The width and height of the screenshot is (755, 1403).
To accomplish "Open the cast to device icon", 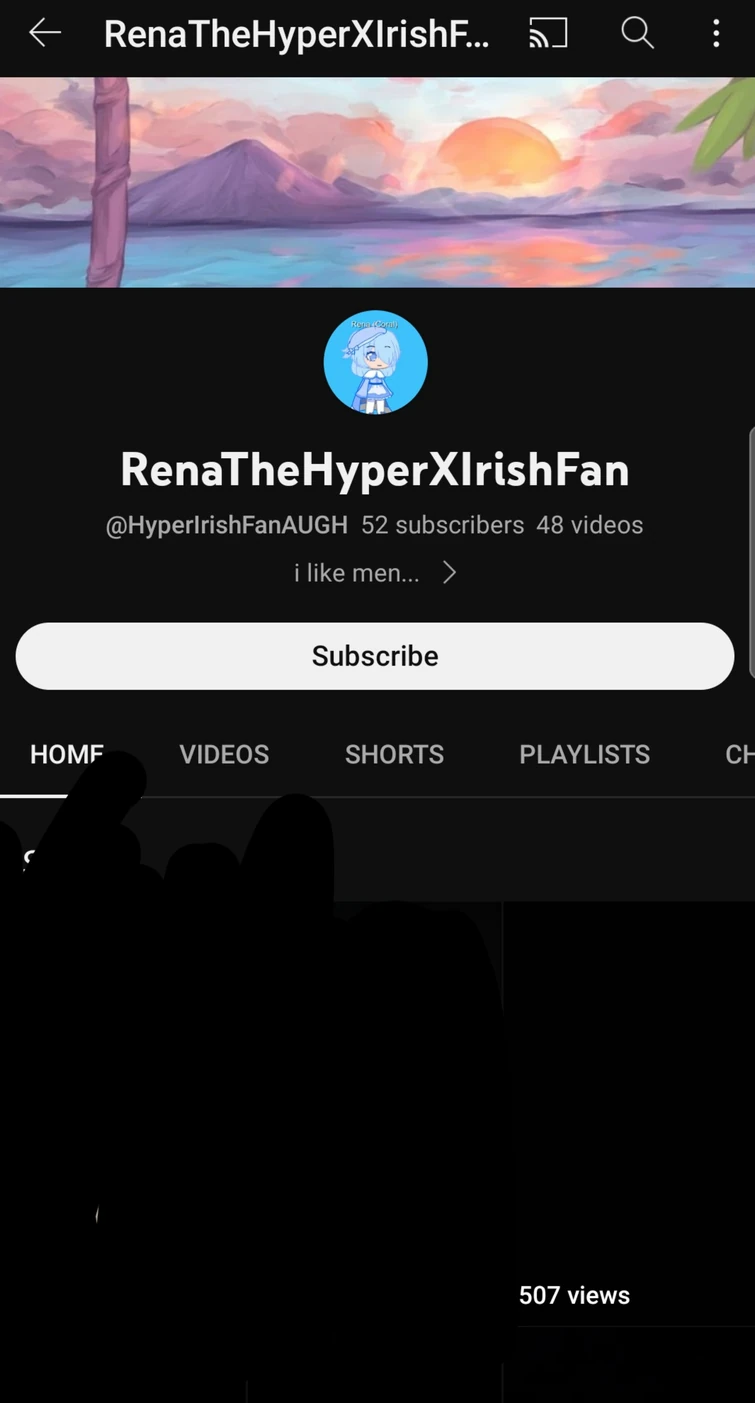I will pyautogui.click(x=548, y=34).
